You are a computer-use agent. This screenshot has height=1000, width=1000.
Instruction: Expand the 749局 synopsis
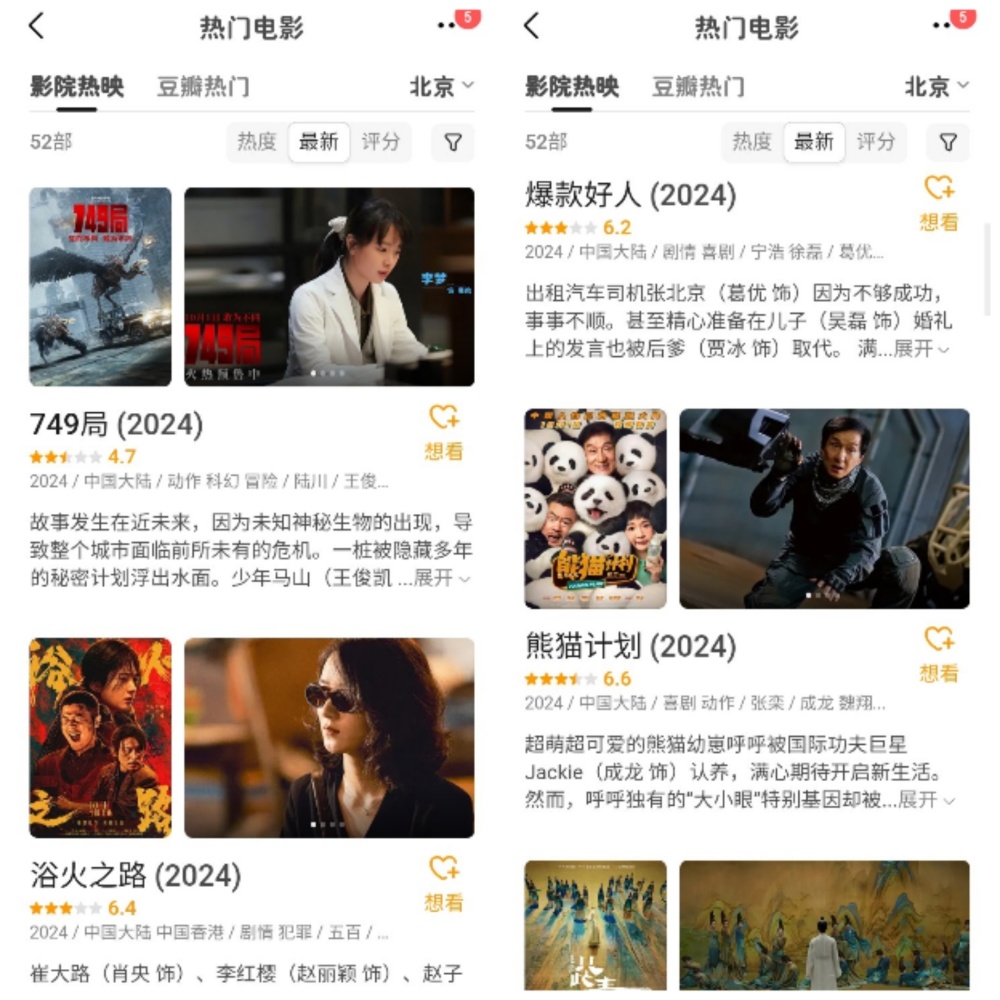coord(441,578)
